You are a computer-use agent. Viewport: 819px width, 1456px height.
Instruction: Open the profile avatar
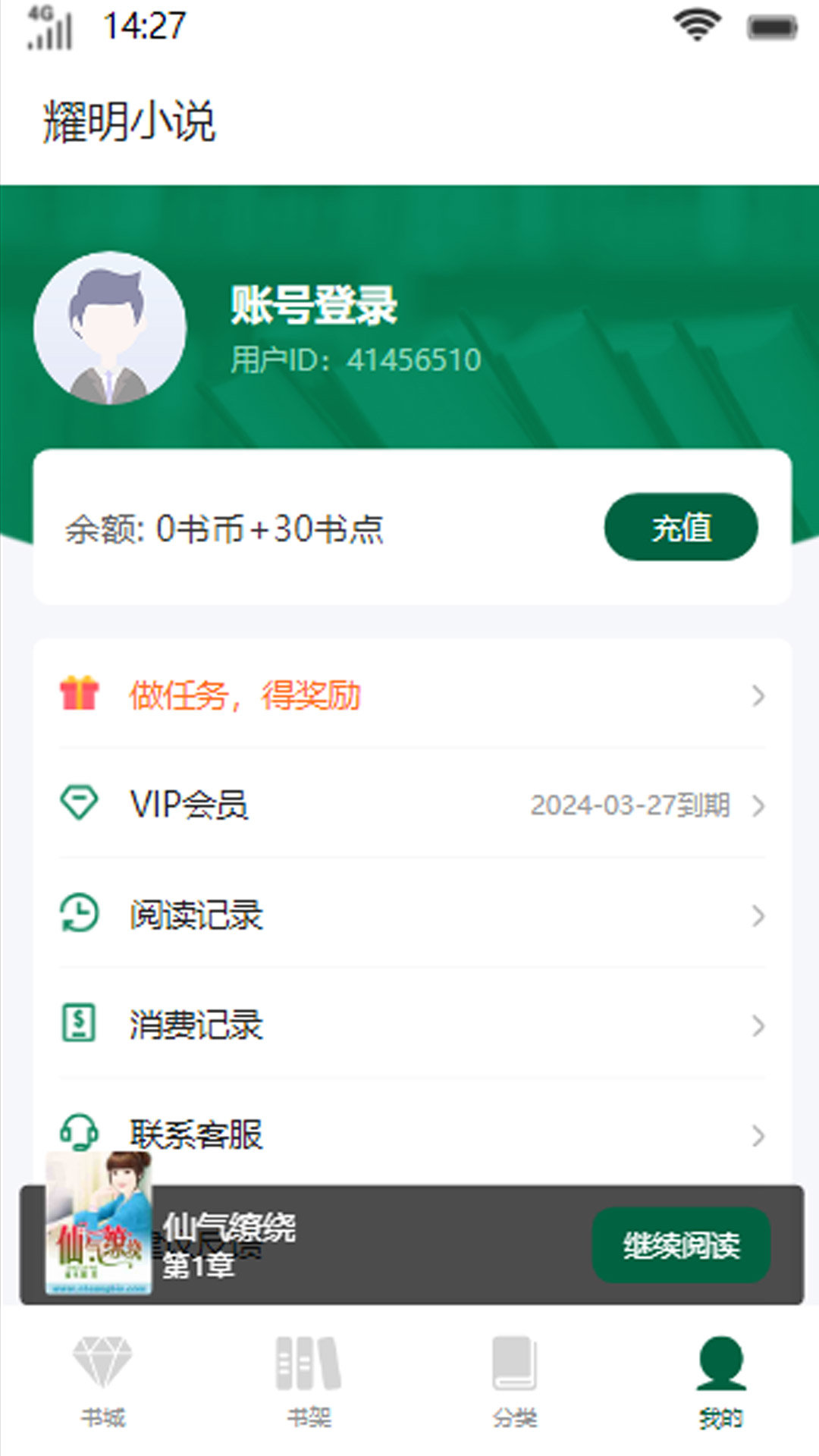[x=110, y=328]
